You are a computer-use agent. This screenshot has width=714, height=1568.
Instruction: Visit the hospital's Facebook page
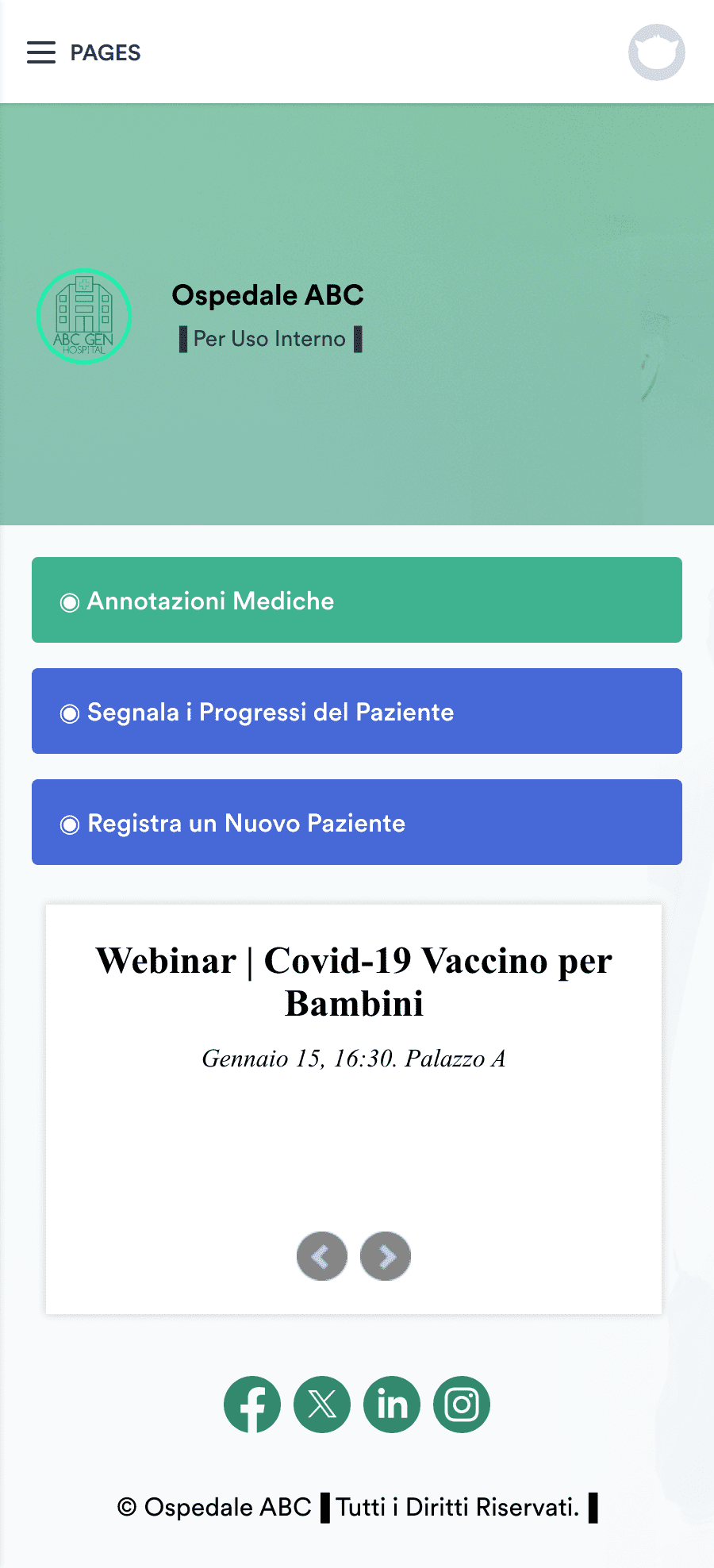(252, 1405)
